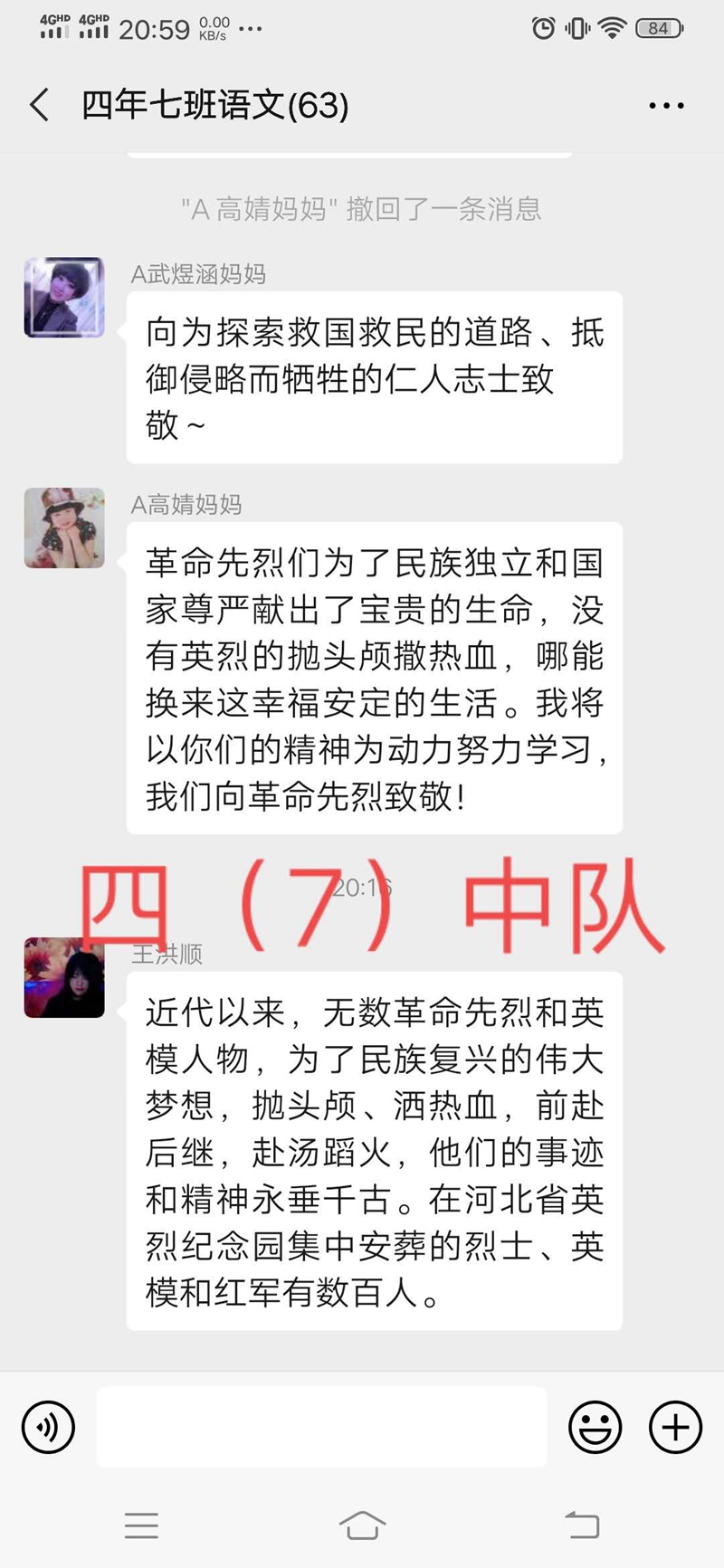Viewport: 724px width, 1568px height.
Task: Tap the system home button
Action: (362, 1525)
